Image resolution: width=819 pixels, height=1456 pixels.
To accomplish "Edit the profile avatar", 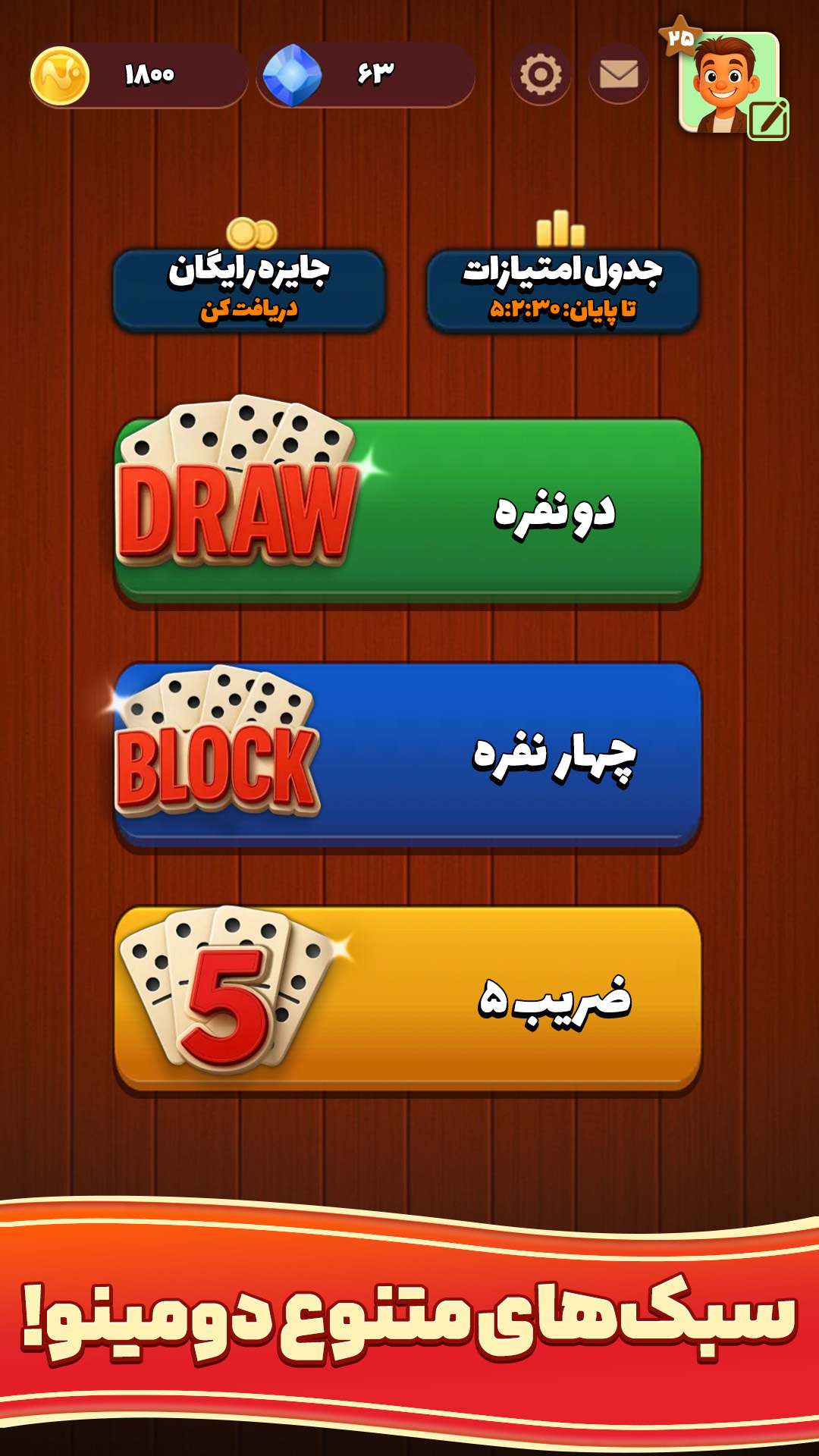I will (x=768, y=120).
